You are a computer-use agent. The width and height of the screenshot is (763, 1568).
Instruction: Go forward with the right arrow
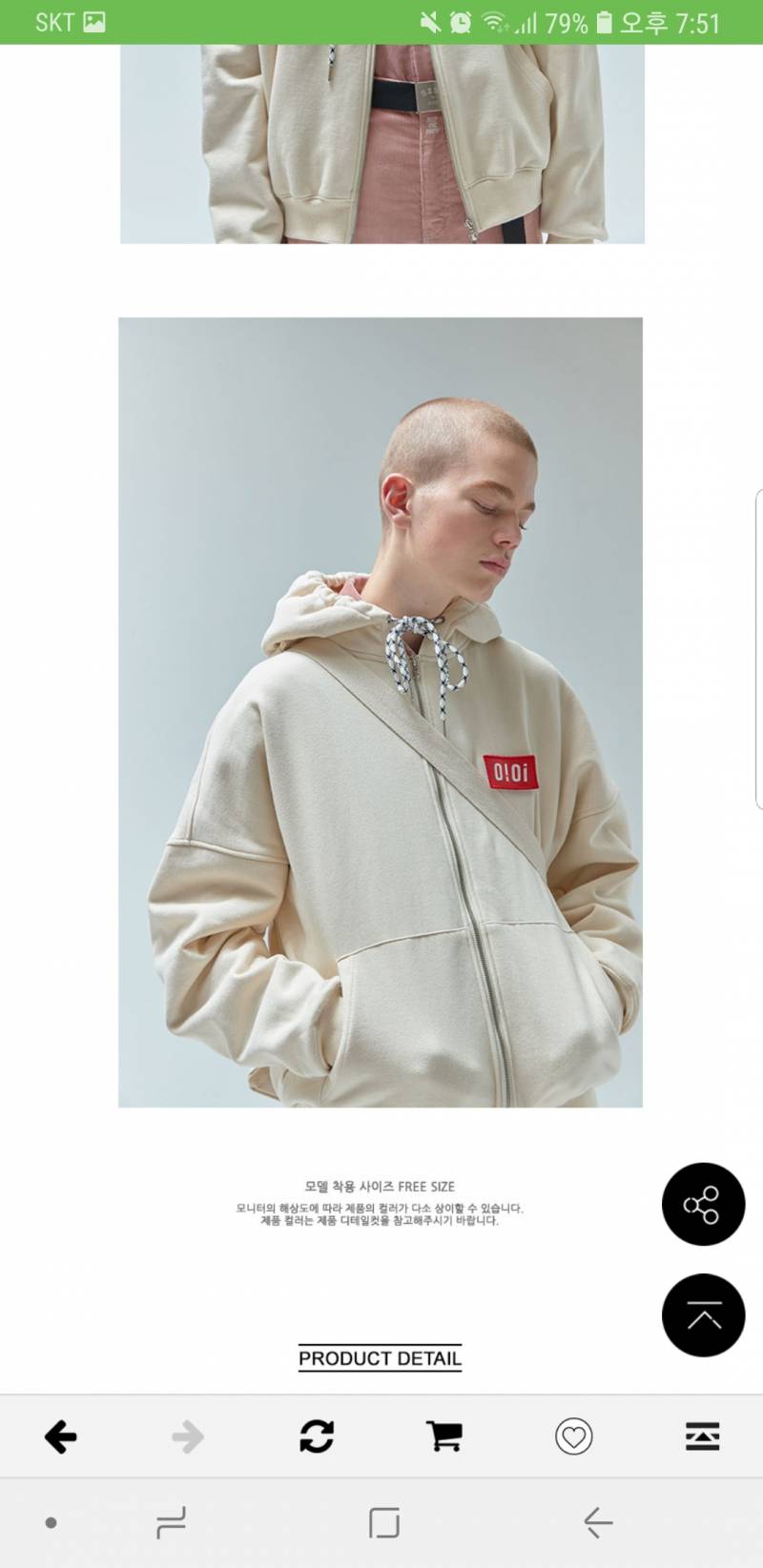pyautogui.click(x=188, y=1436)
